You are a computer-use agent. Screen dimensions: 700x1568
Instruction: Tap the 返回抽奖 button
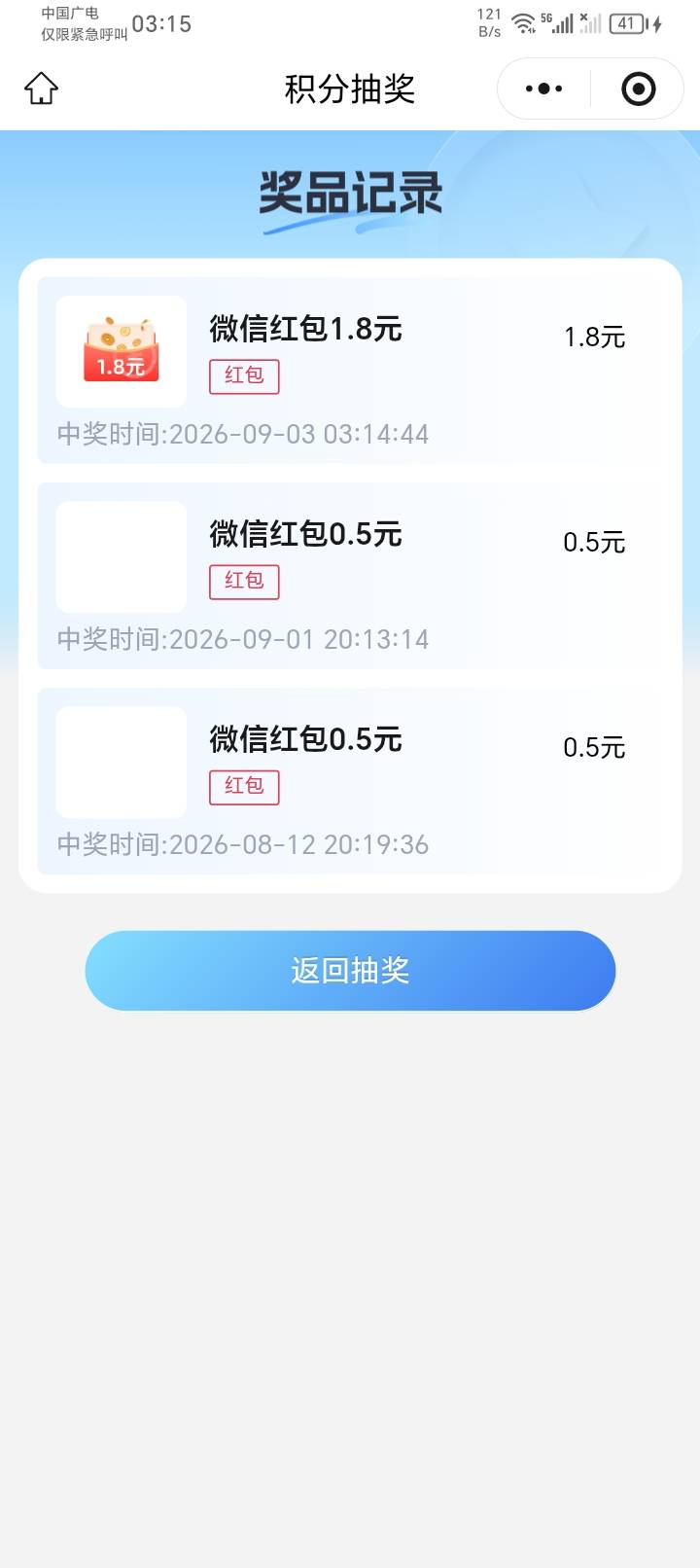(x=350, y=970)
